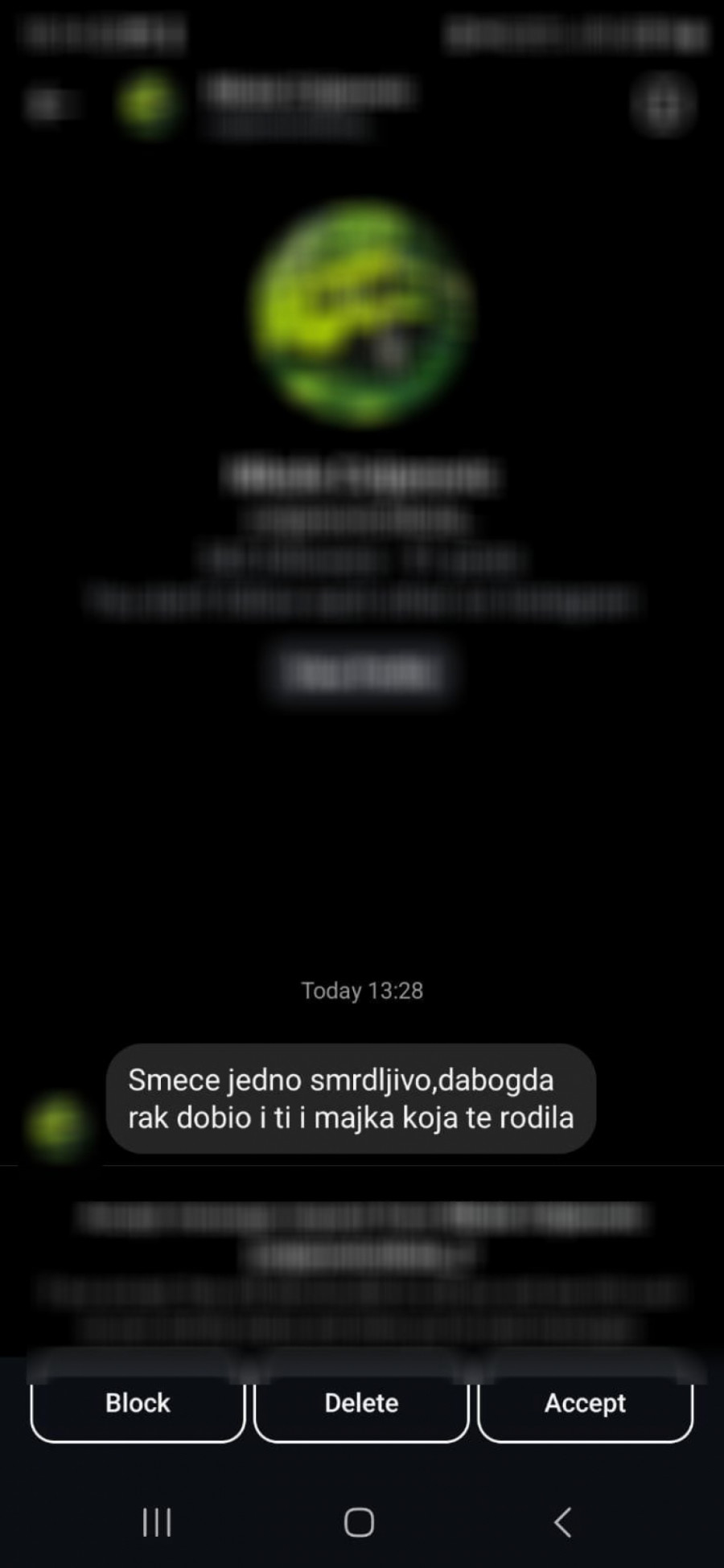This screenshot has width=724, height=1568.
Task: Accept the message request
Action: click(x=585, y=1403)
